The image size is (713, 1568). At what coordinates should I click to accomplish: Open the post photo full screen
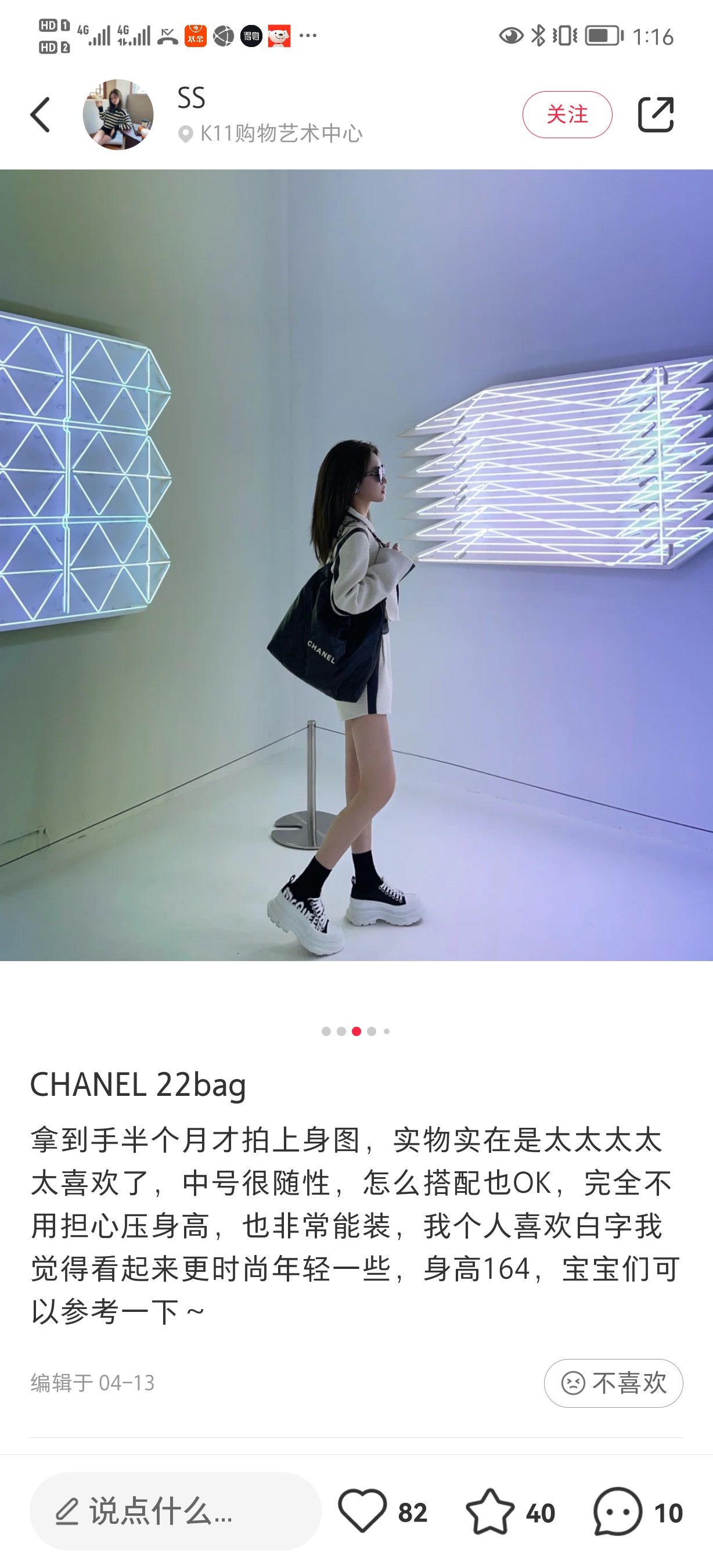tap(356, 565)
